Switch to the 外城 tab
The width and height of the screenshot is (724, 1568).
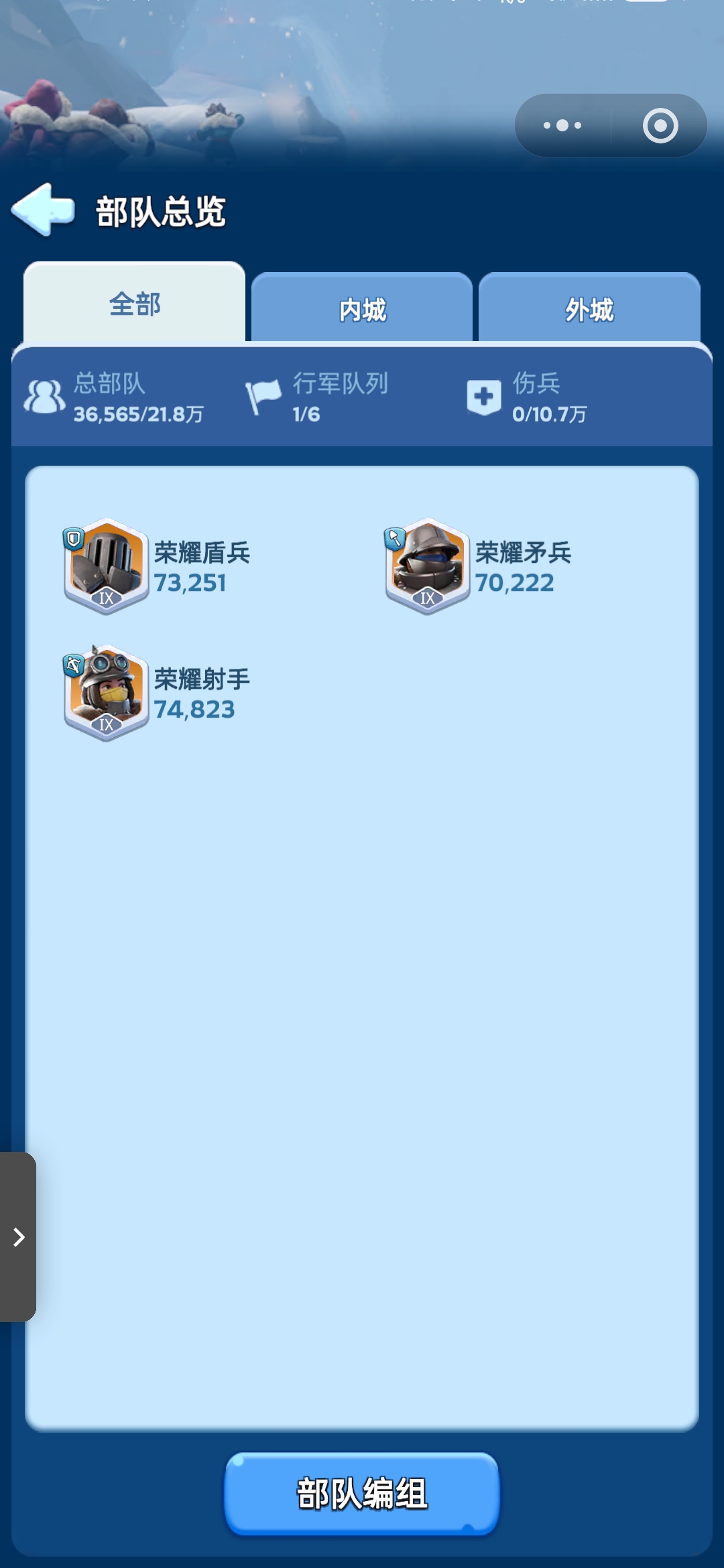tap(589, 310)
